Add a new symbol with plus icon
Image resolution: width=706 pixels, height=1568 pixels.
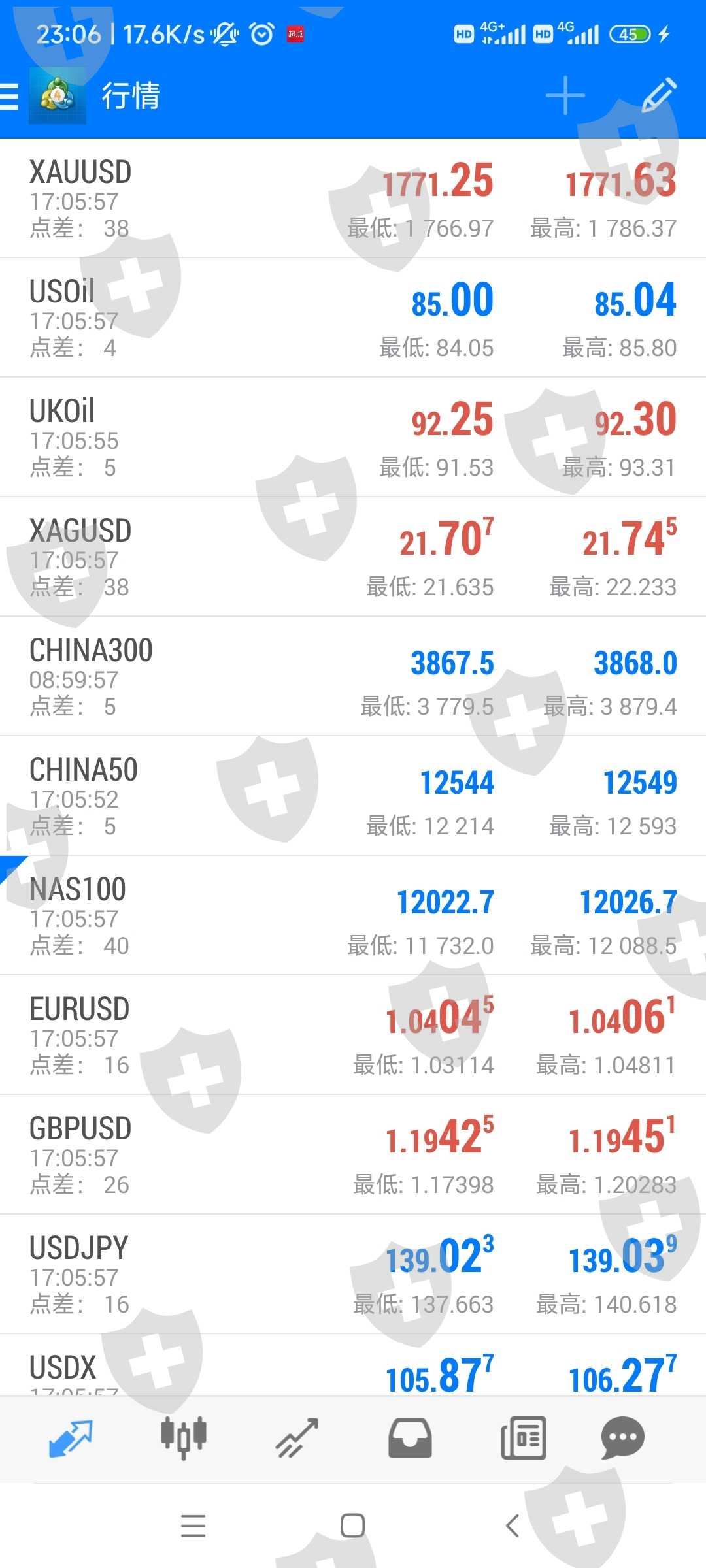click(565, 96)
